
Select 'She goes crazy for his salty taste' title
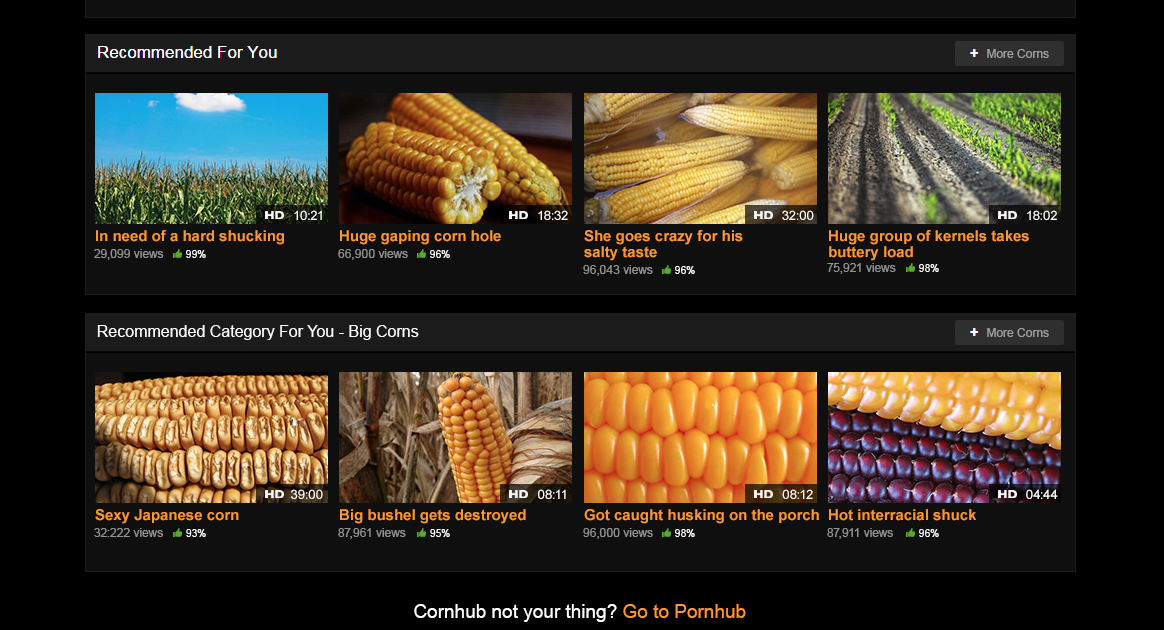coord(662,244)
